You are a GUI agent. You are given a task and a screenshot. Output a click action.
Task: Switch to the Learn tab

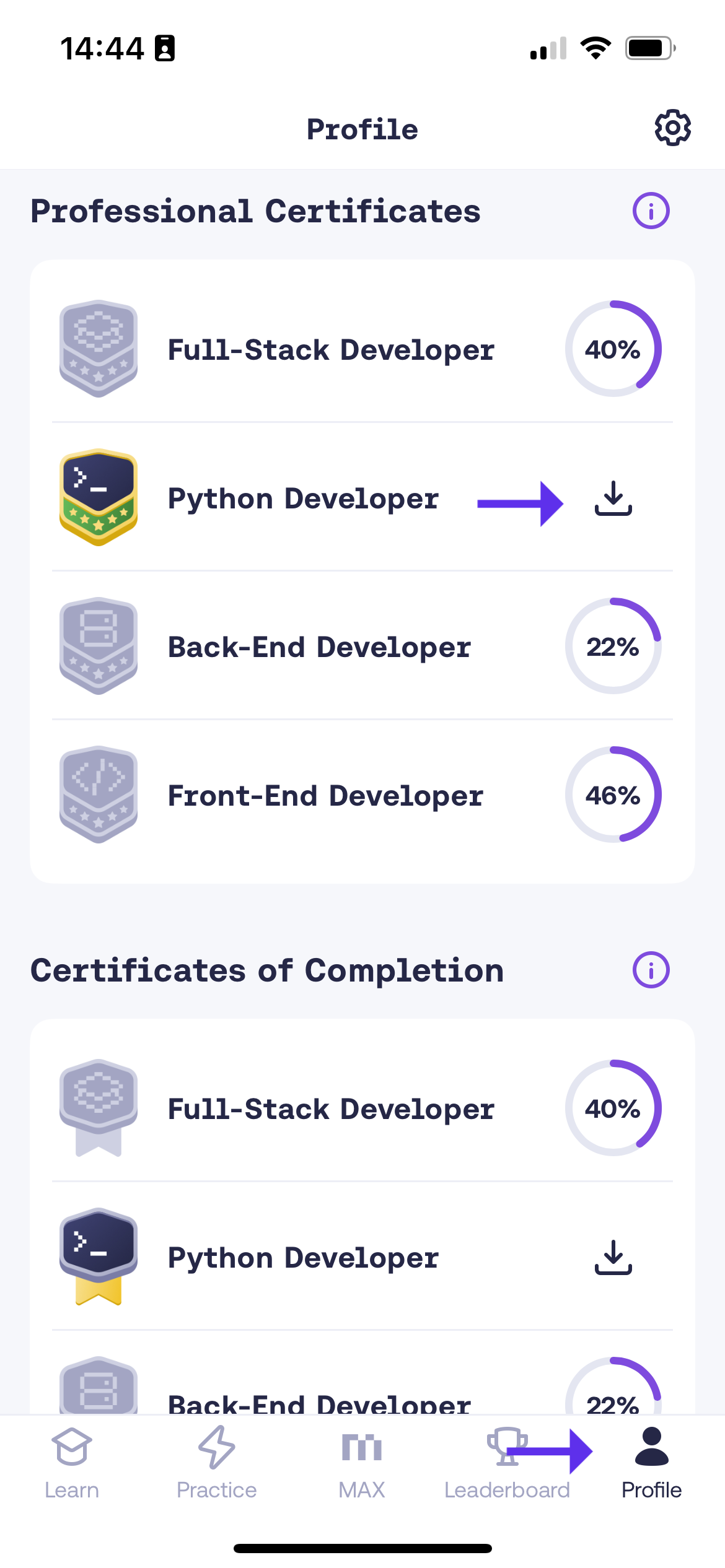point(72,1463)
